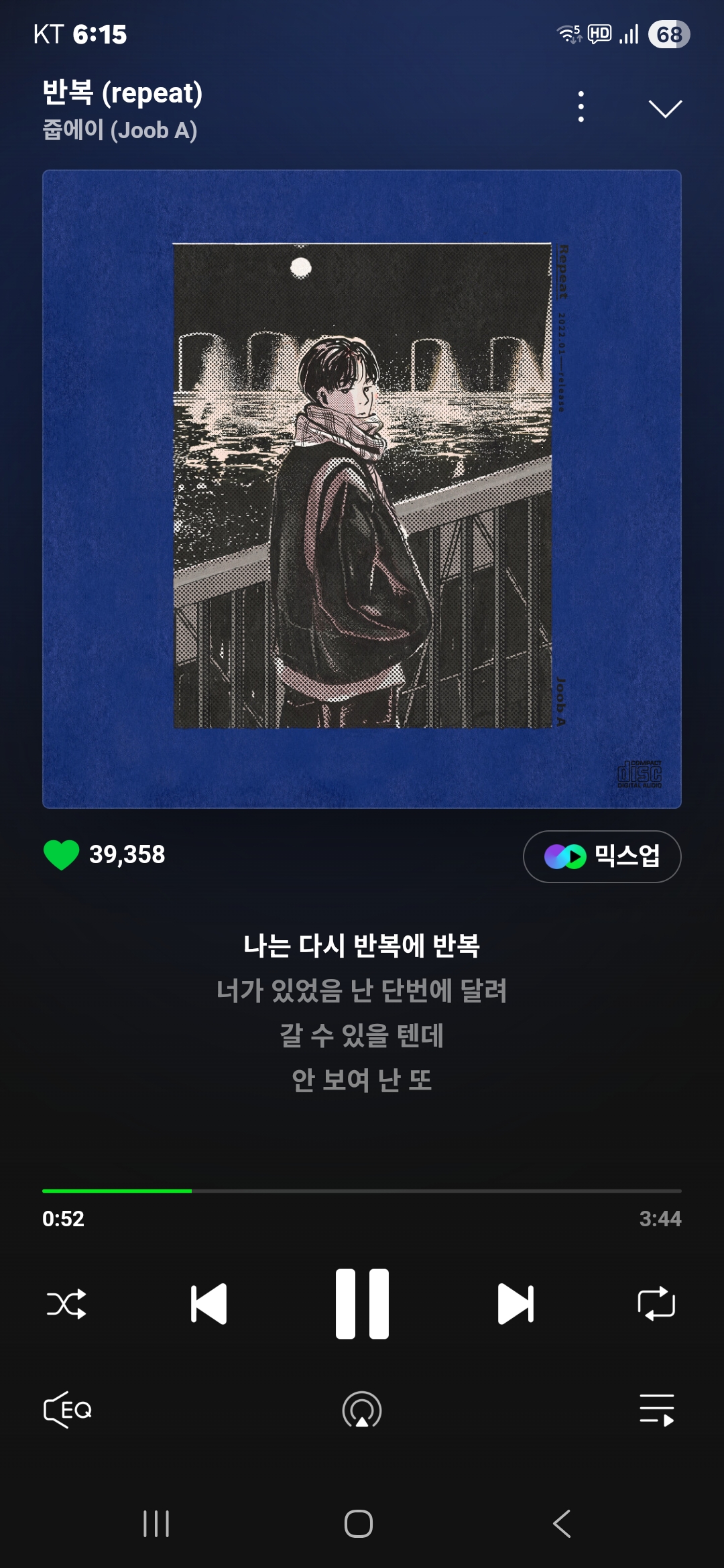Open full lyrics from 나는 다시 반복에 반복
This screenshot has height=1568, width=724.
pyautogui.click(x=362, y=945)
